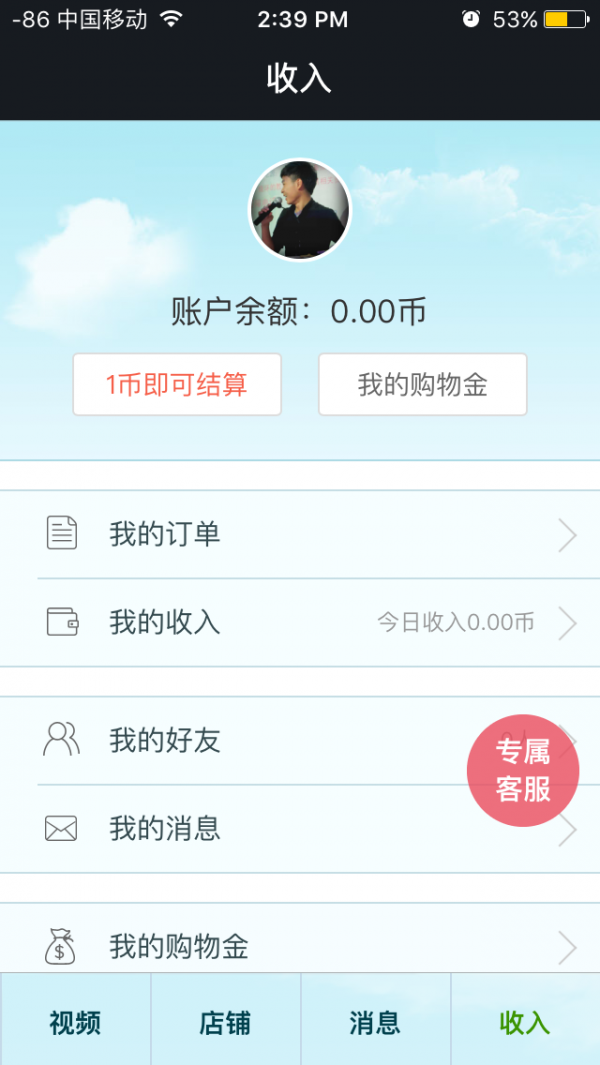Screen dimensions: 600x1065
Task: Open the 我的购物金 row with money bag icon
Action: click(300, 945)
